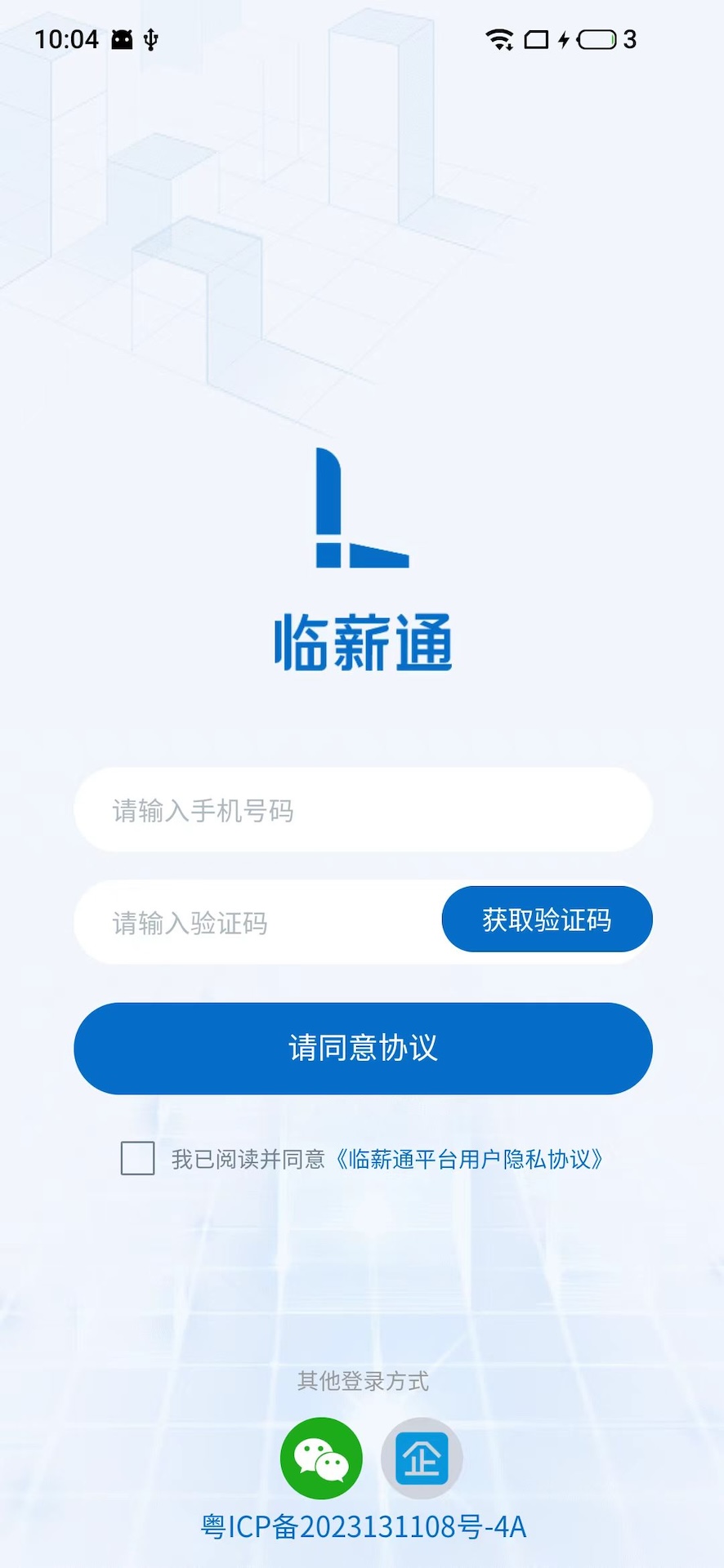Viewport: 724px width, 1568px height.
Task: Request a code with 获取验证码
Action: point(547,920)
